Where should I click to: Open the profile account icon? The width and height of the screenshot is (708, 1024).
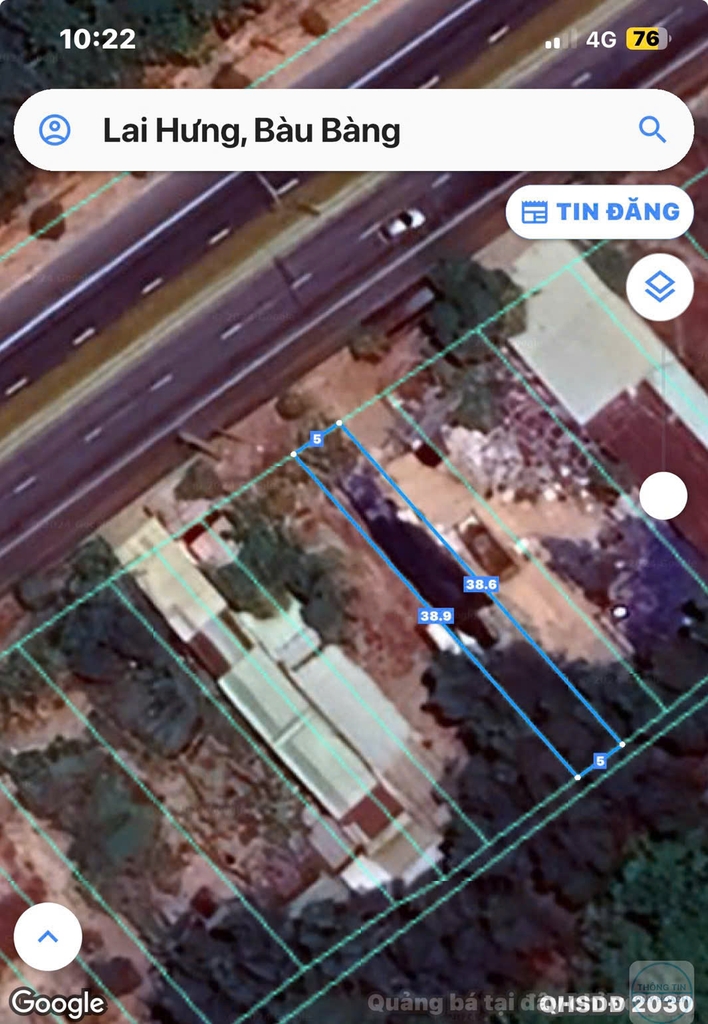click(54, 130)
